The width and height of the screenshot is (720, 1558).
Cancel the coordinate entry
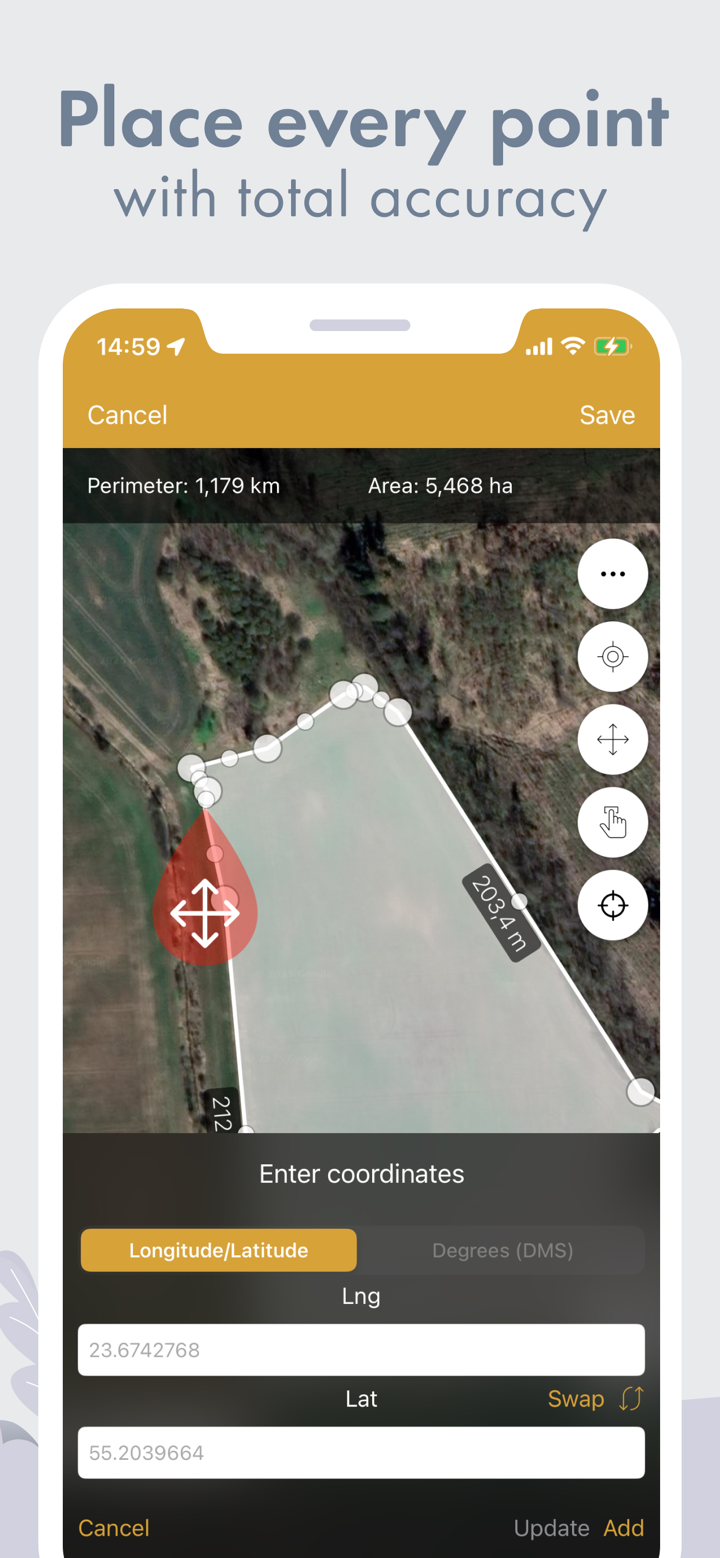click(x=113, y=1528)
